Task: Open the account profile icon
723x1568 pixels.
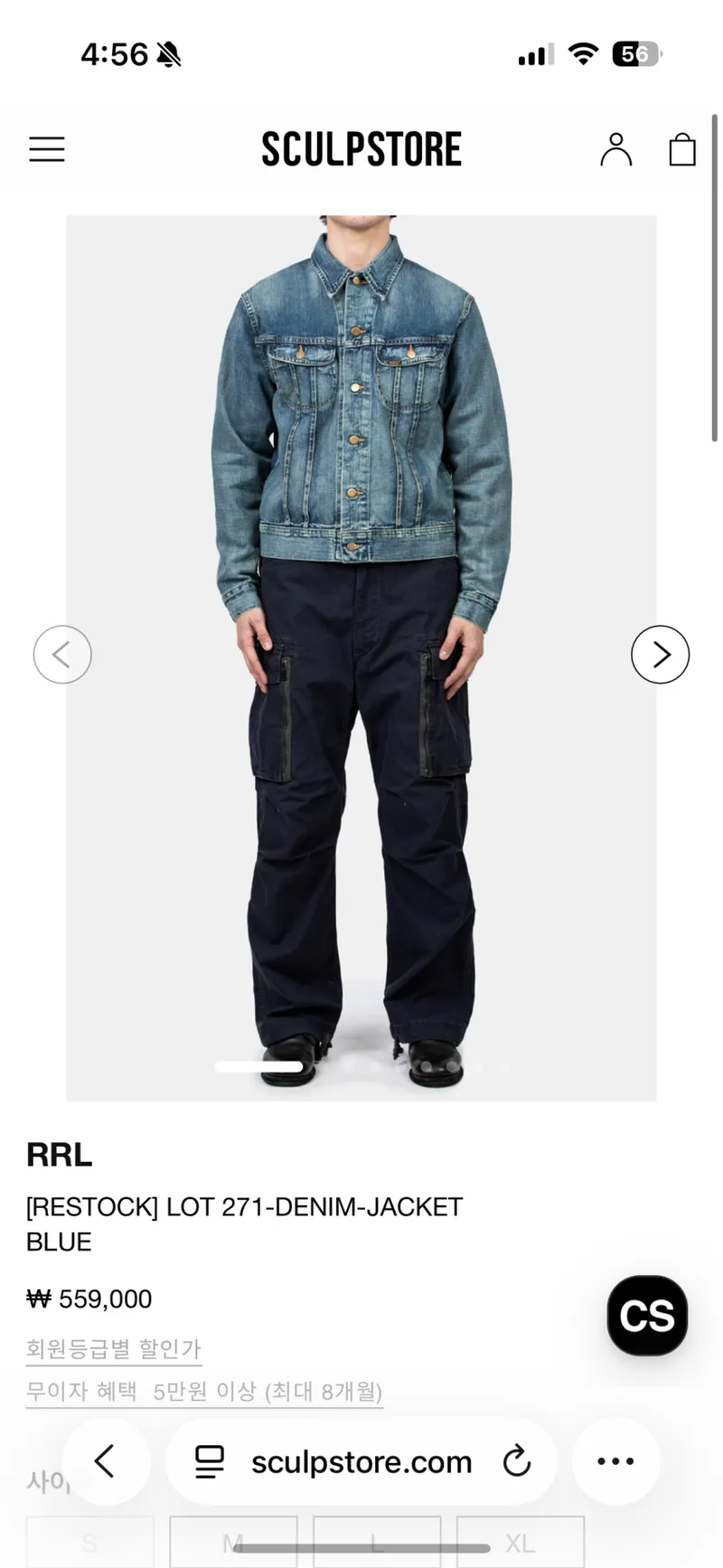Action: tap(616, 149)
